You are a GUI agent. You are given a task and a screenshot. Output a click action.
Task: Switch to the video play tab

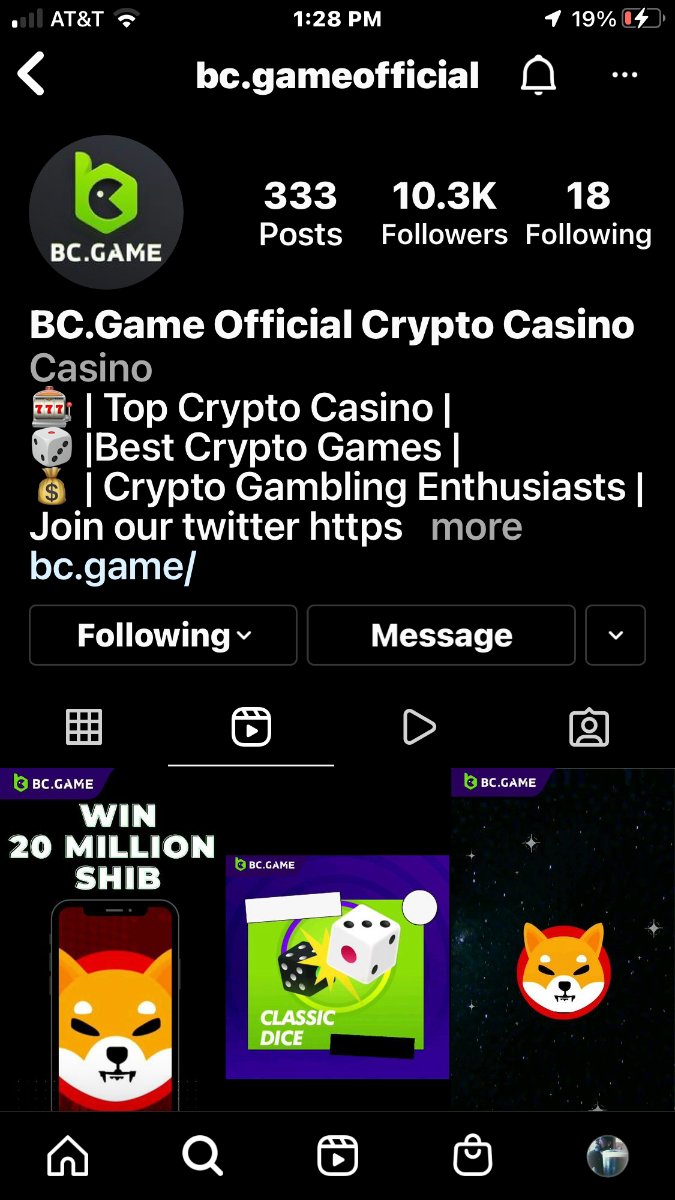(x=419, y=727)
